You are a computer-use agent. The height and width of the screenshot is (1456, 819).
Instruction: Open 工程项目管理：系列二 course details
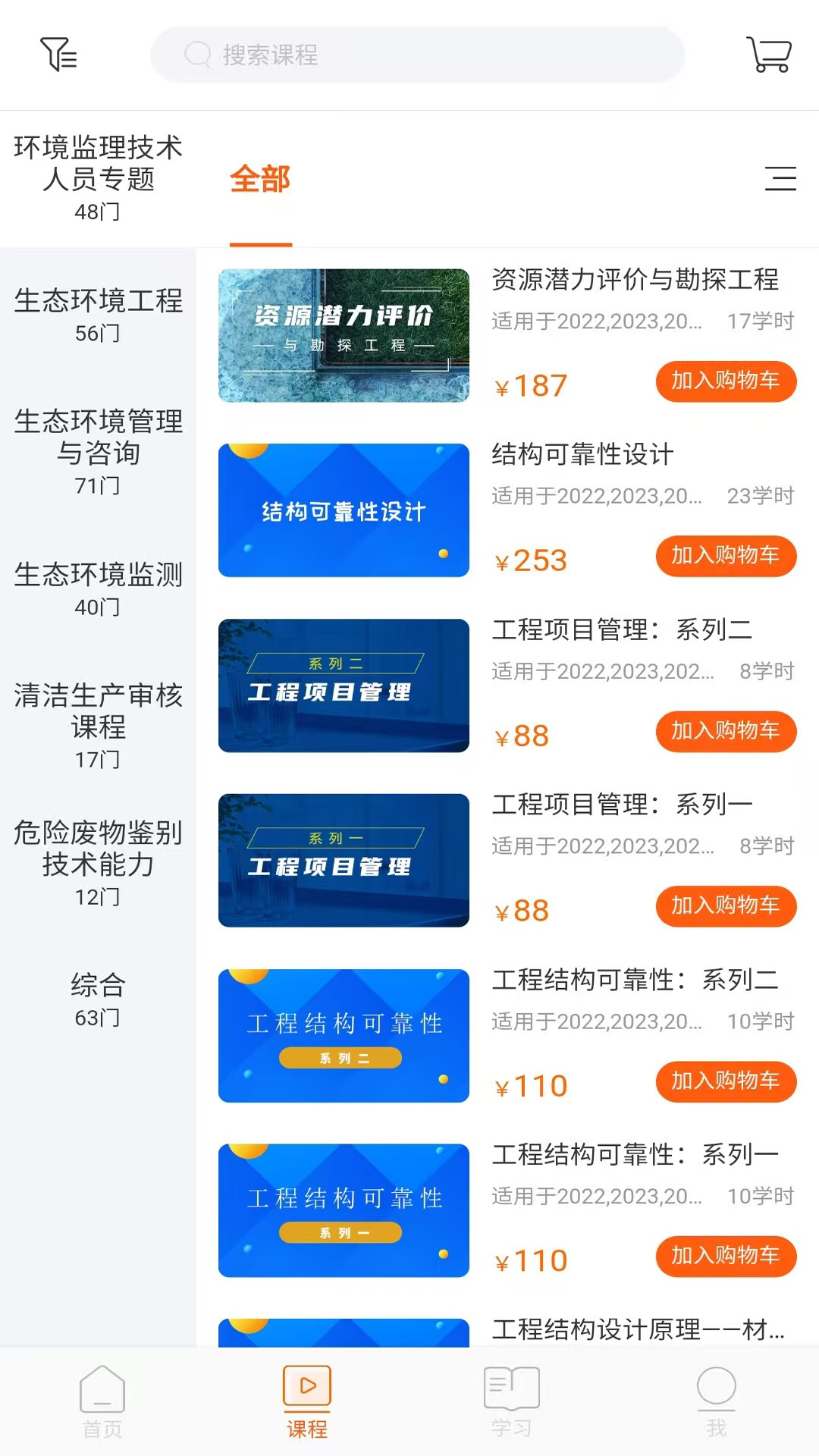pos(622,629)
